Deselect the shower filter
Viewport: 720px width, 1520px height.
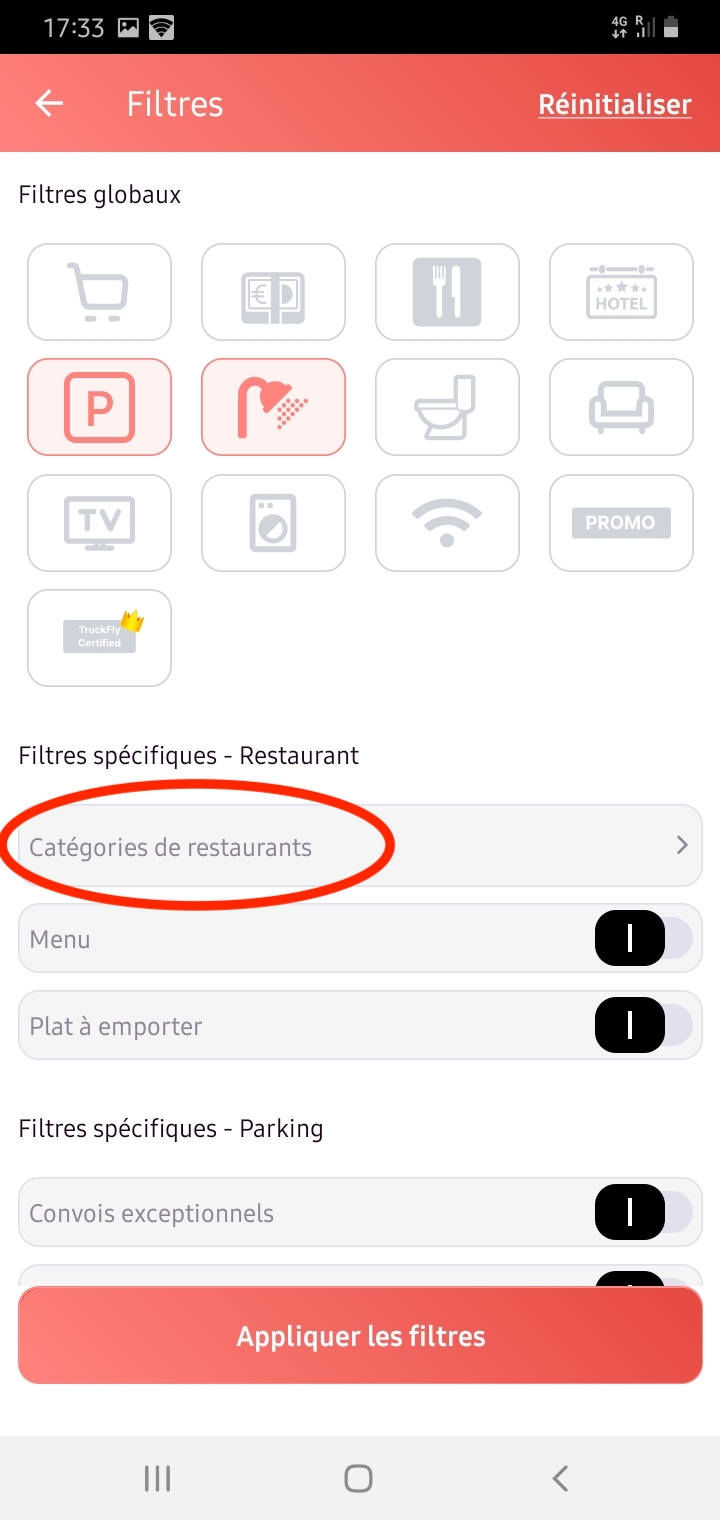pos(273,407)
